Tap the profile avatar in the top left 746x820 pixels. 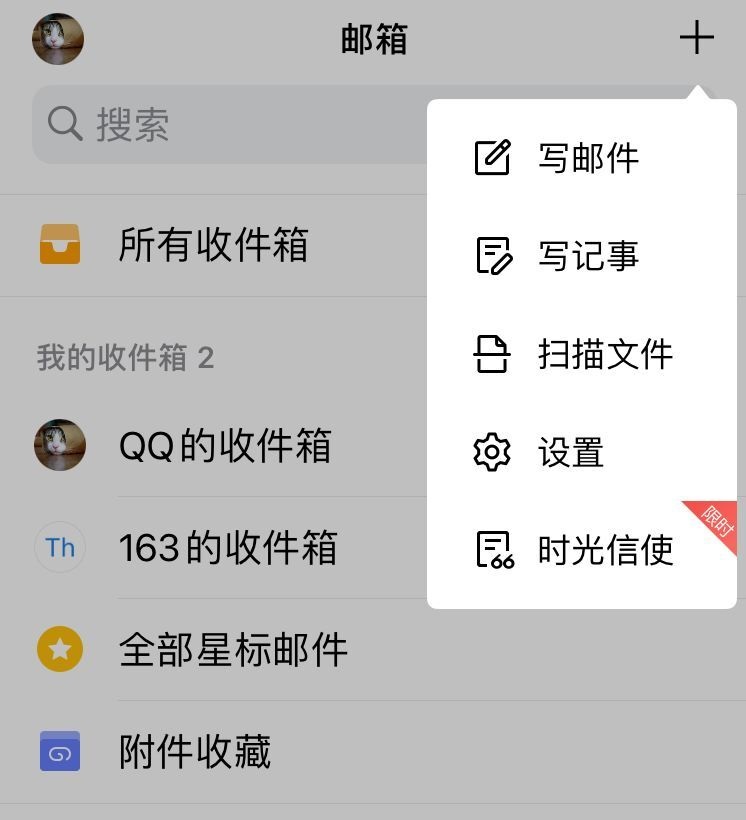[57, 39]
